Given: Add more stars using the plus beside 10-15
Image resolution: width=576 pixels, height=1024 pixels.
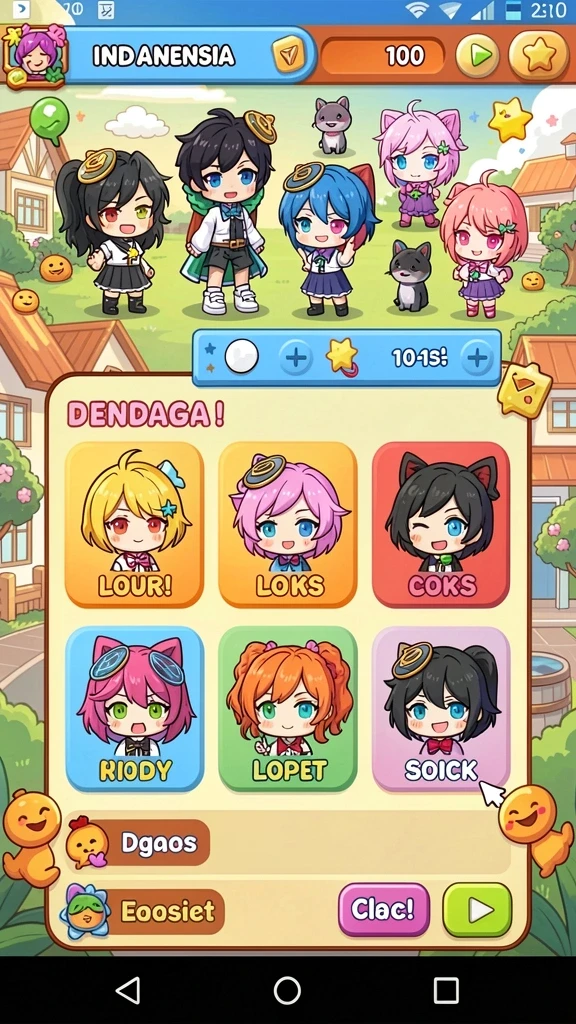Looking at the screenshot, I should [x=477, y=358].
